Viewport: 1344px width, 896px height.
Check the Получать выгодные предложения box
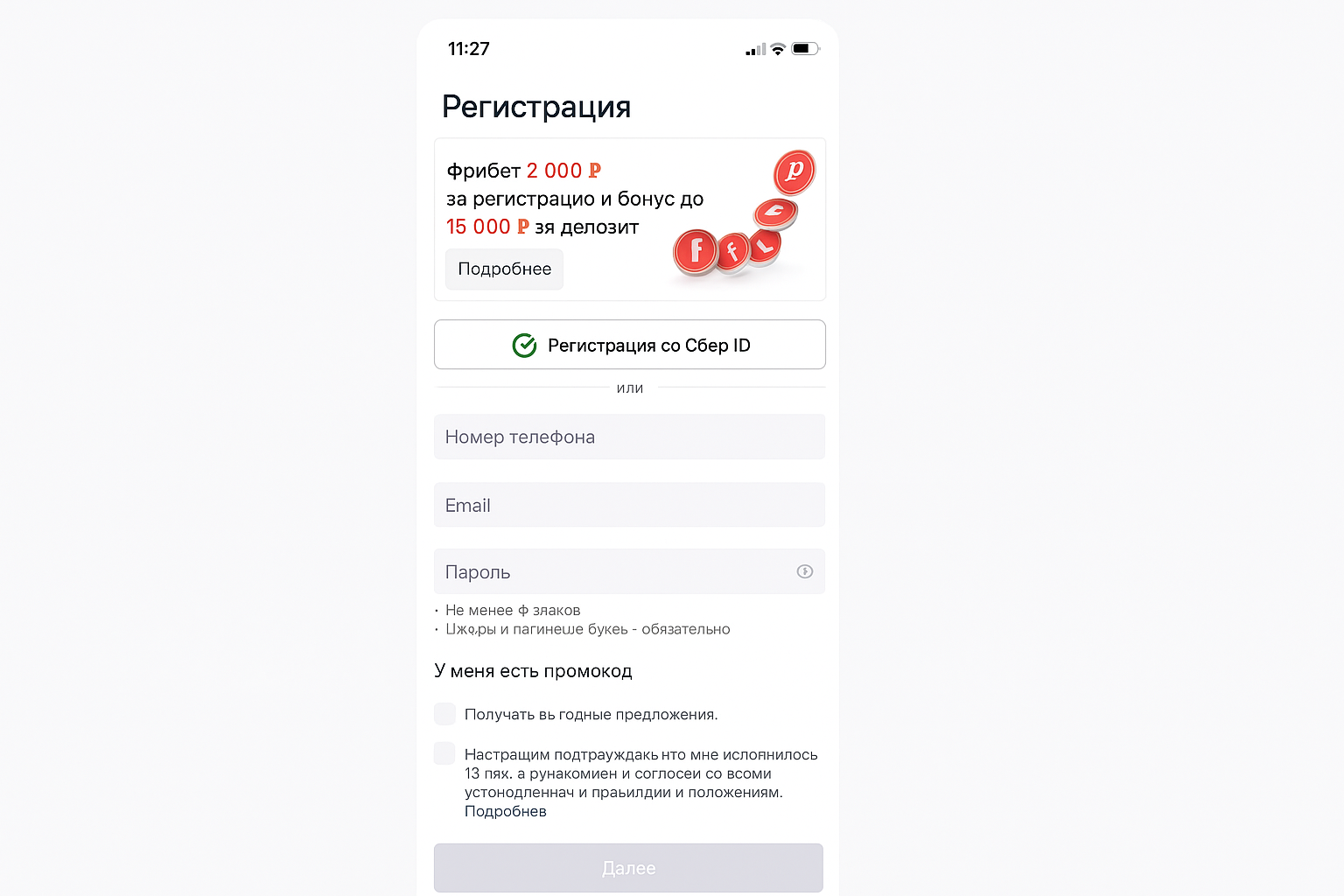444,714
